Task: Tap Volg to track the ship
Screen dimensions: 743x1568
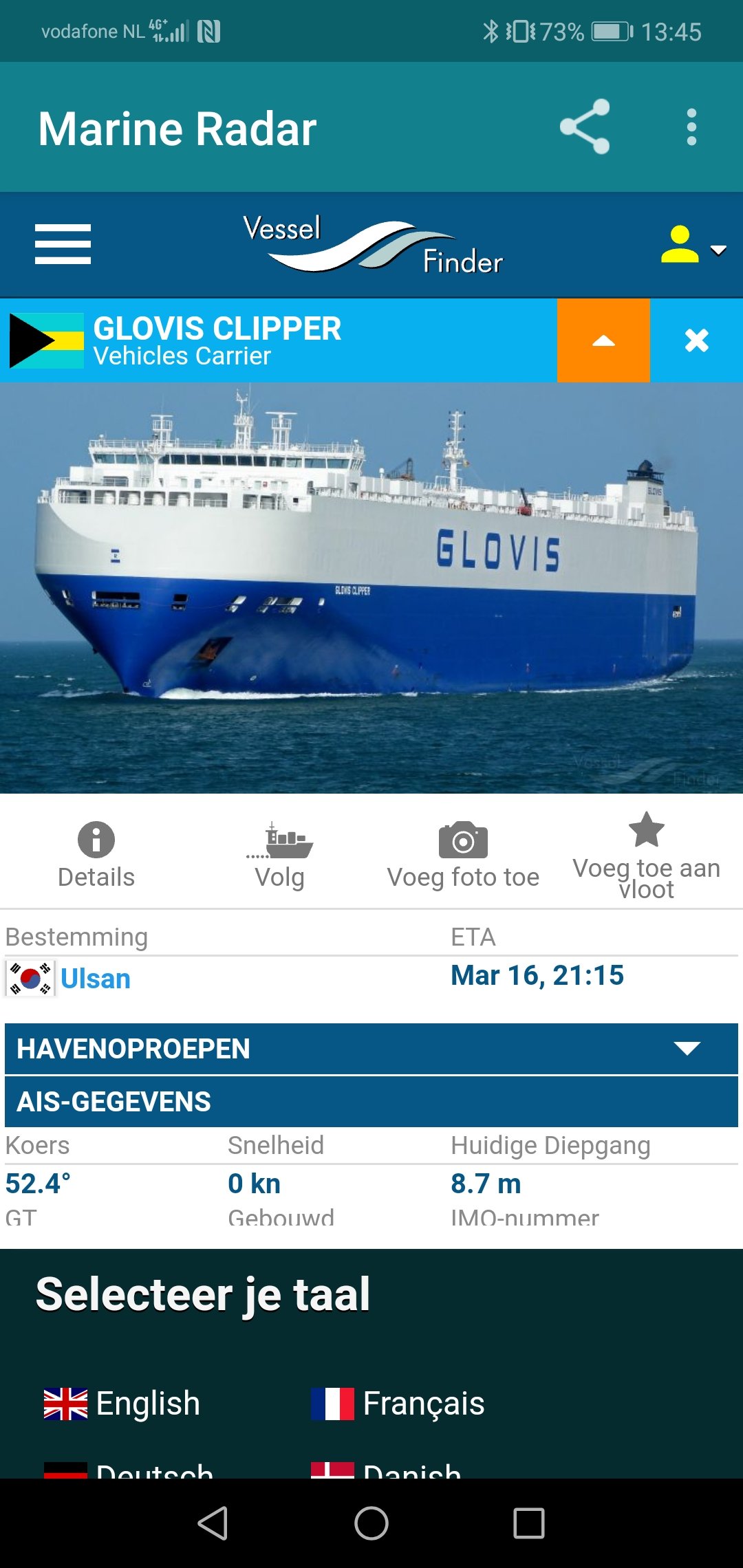Action: pyautogui.click(x=279, y=855)
